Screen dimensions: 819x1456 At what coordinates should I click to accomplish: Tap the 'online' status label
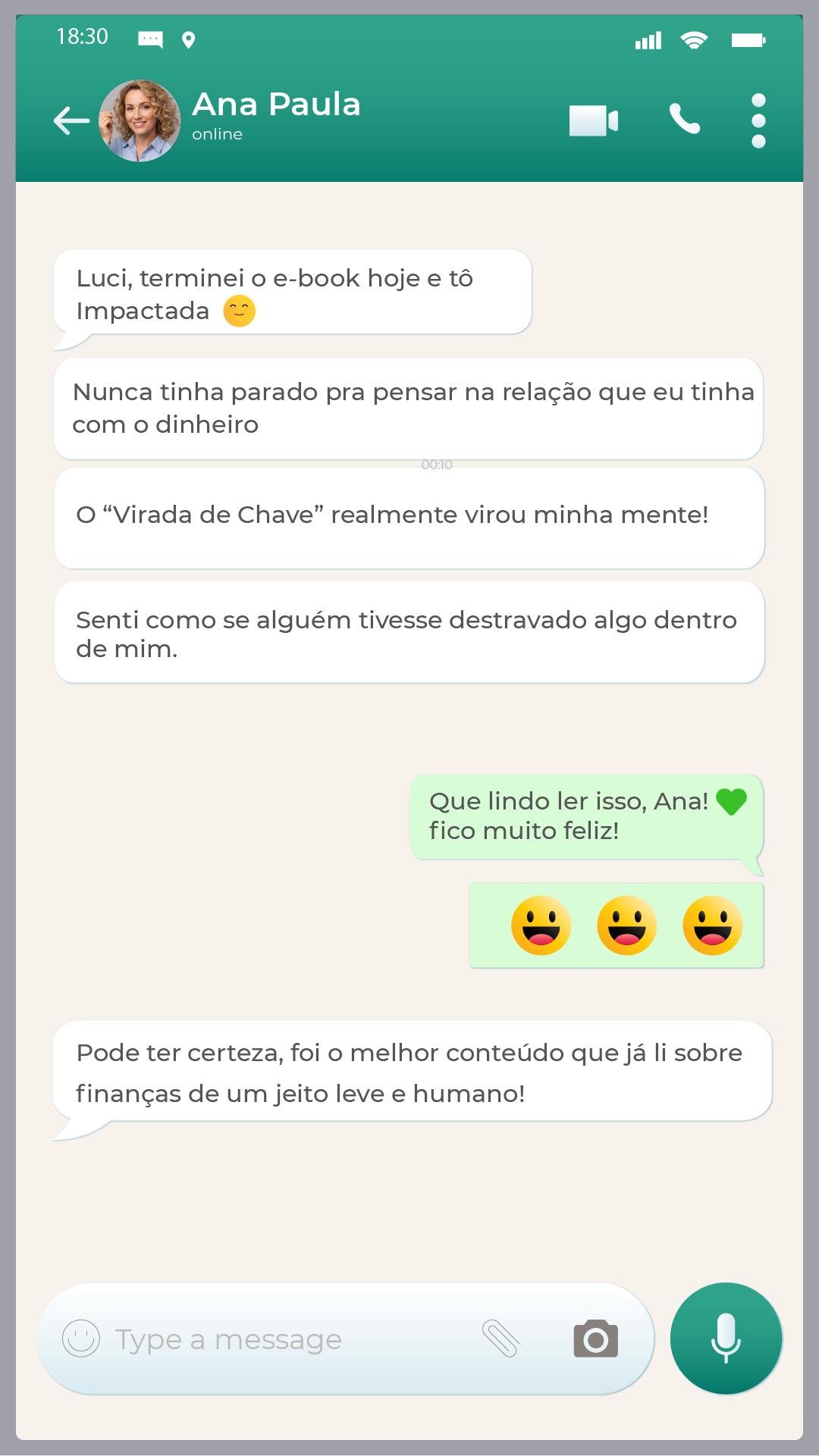tap(217, 134)
